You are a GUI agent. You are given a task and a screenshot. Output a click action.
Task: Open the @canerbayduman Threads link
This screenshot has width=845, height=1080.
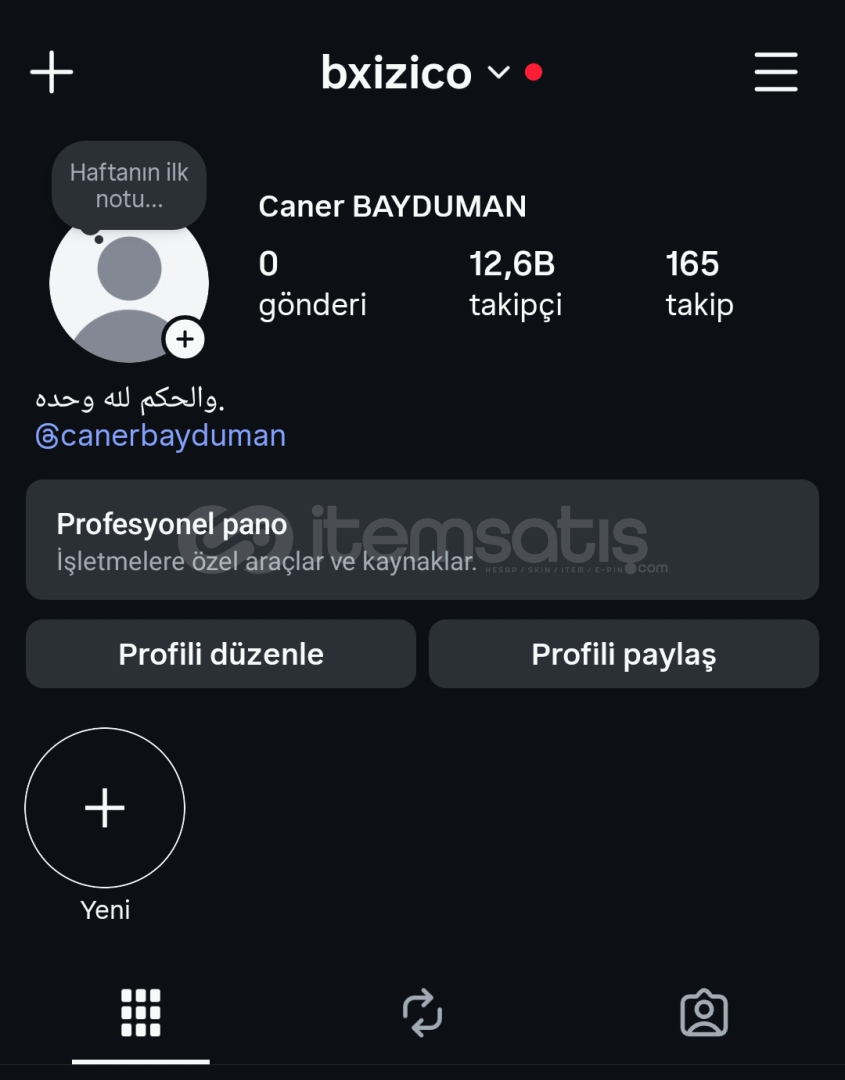[161, 436]
